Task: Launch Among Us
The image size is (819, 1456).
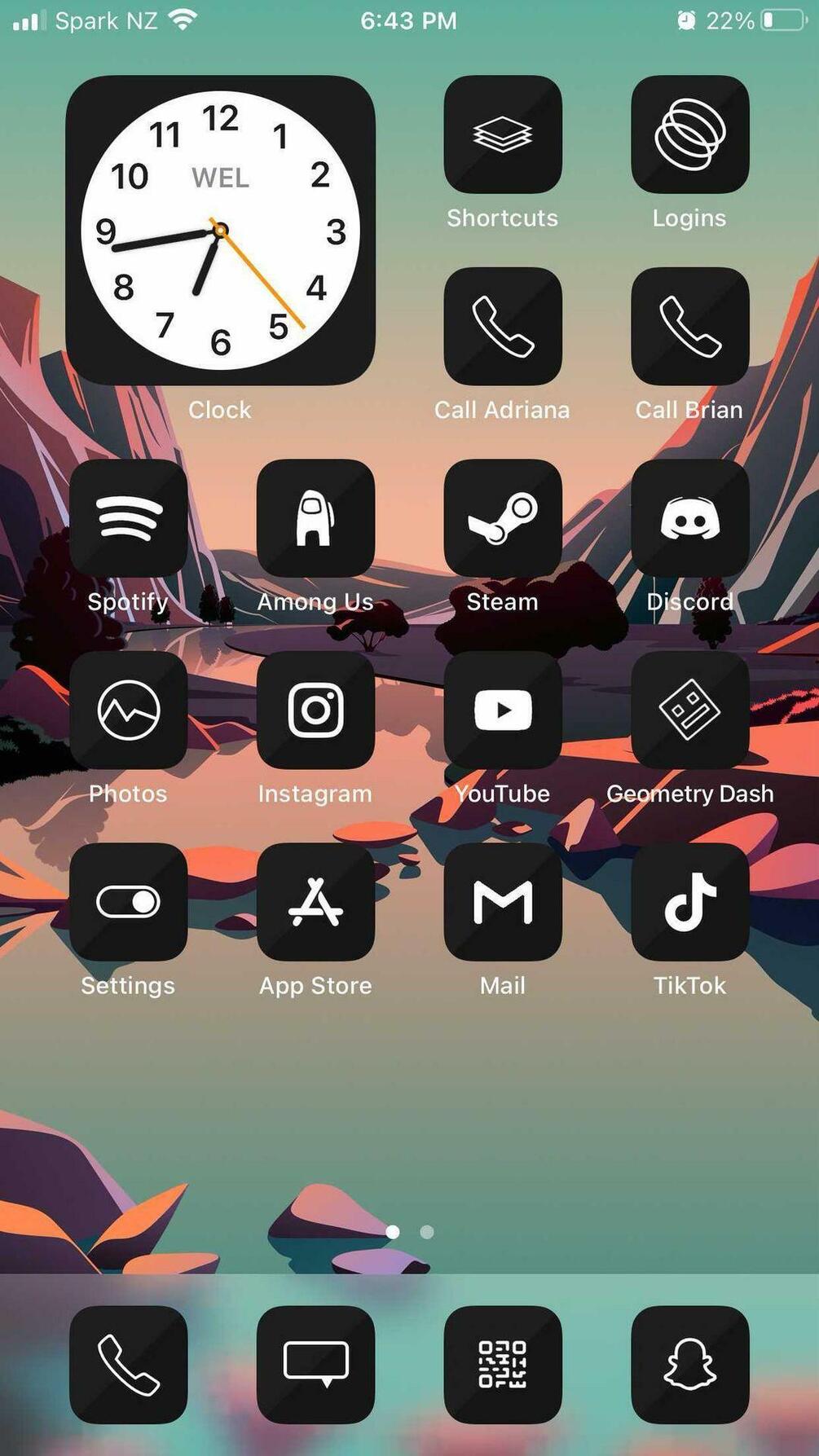Action: click(x=315, y=518)
